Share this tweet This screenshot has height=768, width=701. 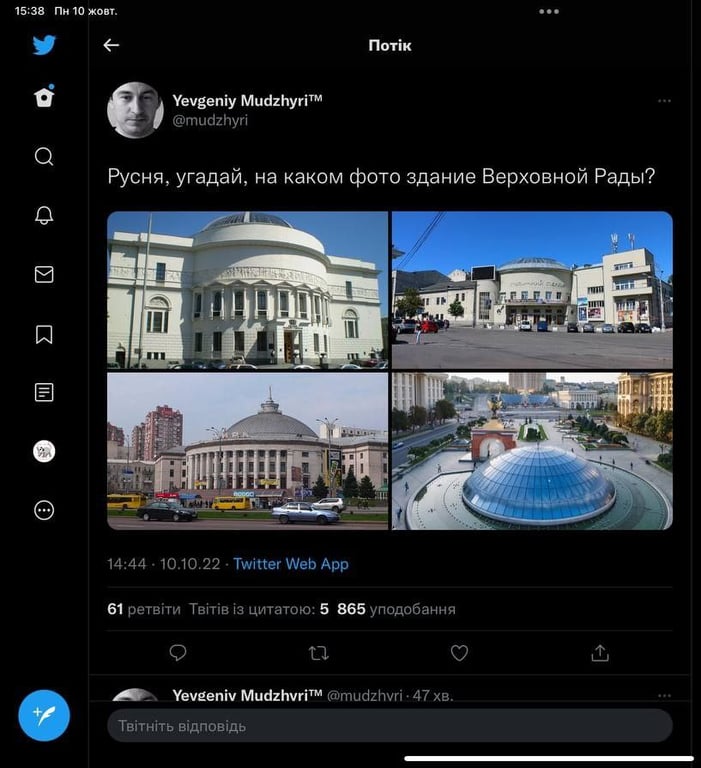pyautogui.click(x=600, y=653)
